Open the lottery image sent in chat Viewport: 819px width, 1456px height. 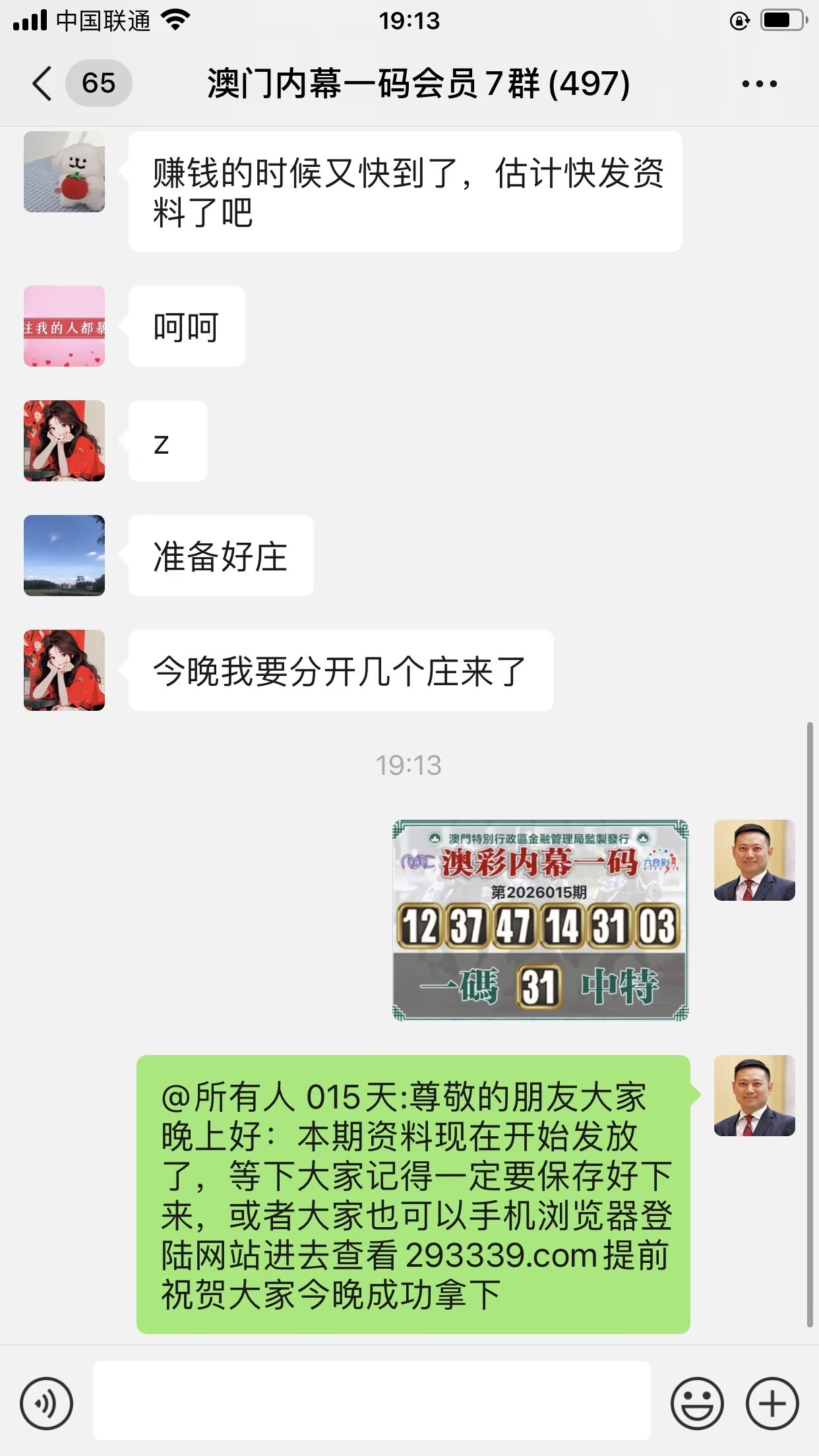[540, 920]
